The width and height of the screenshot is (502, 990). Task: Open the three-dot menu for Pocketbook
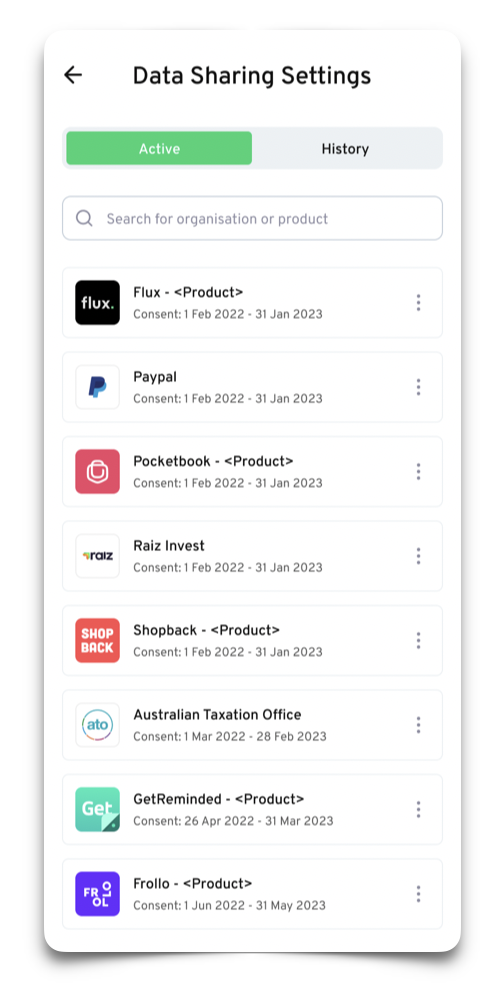pyautogui.click(x=418, y=472)
